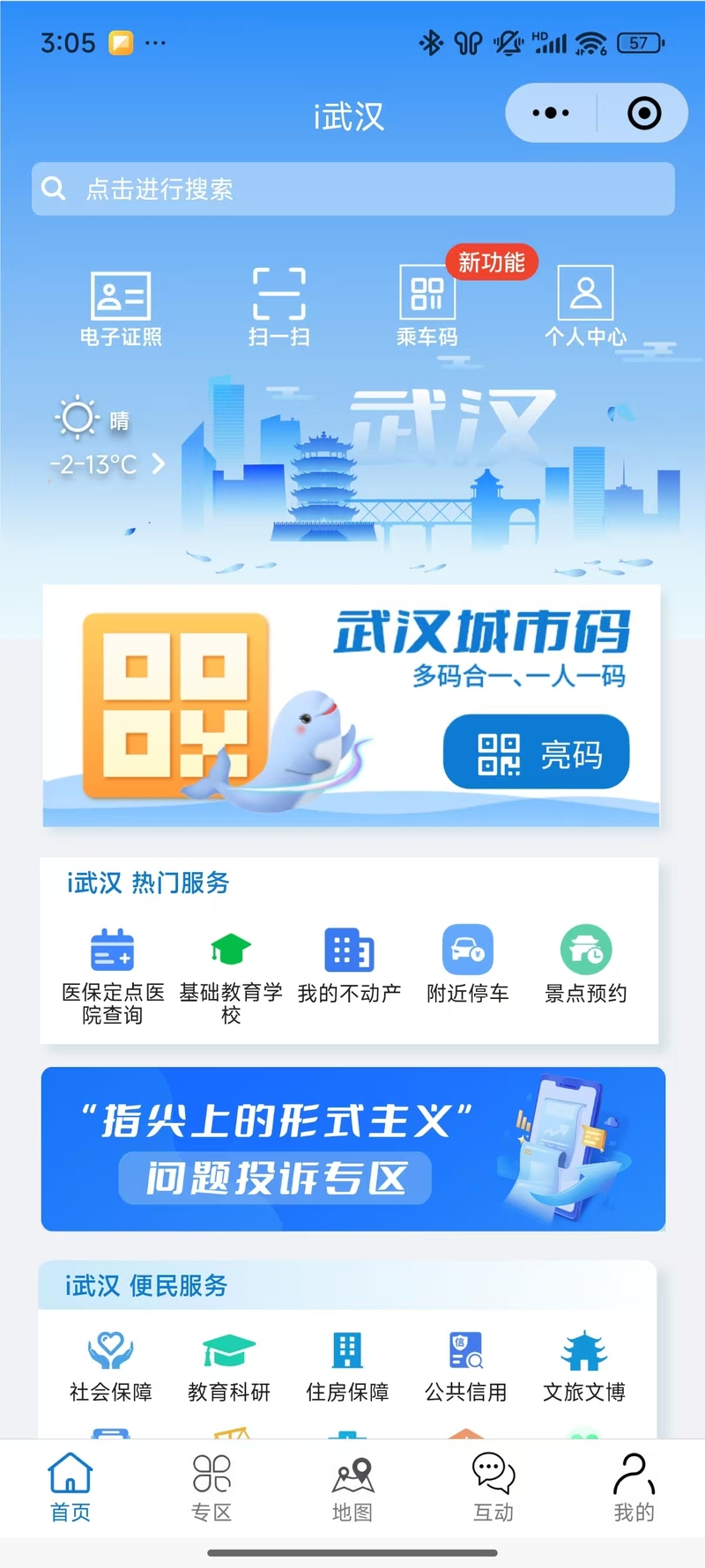Open 基础教育学校 service
Screen dimensions: 705x1568
coord(231,973)
